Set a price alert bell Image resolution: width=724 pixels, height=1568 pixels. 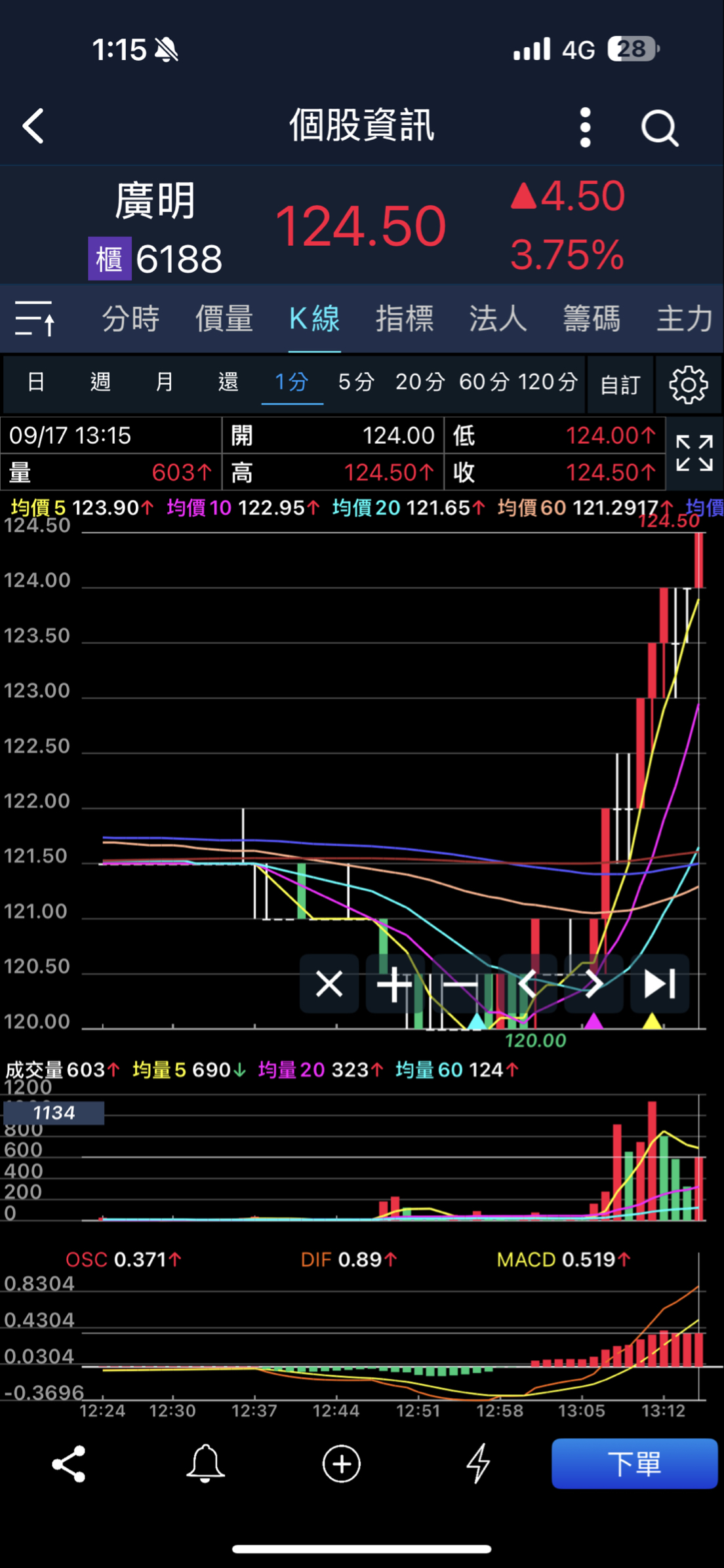click(x=205, y=1464)
